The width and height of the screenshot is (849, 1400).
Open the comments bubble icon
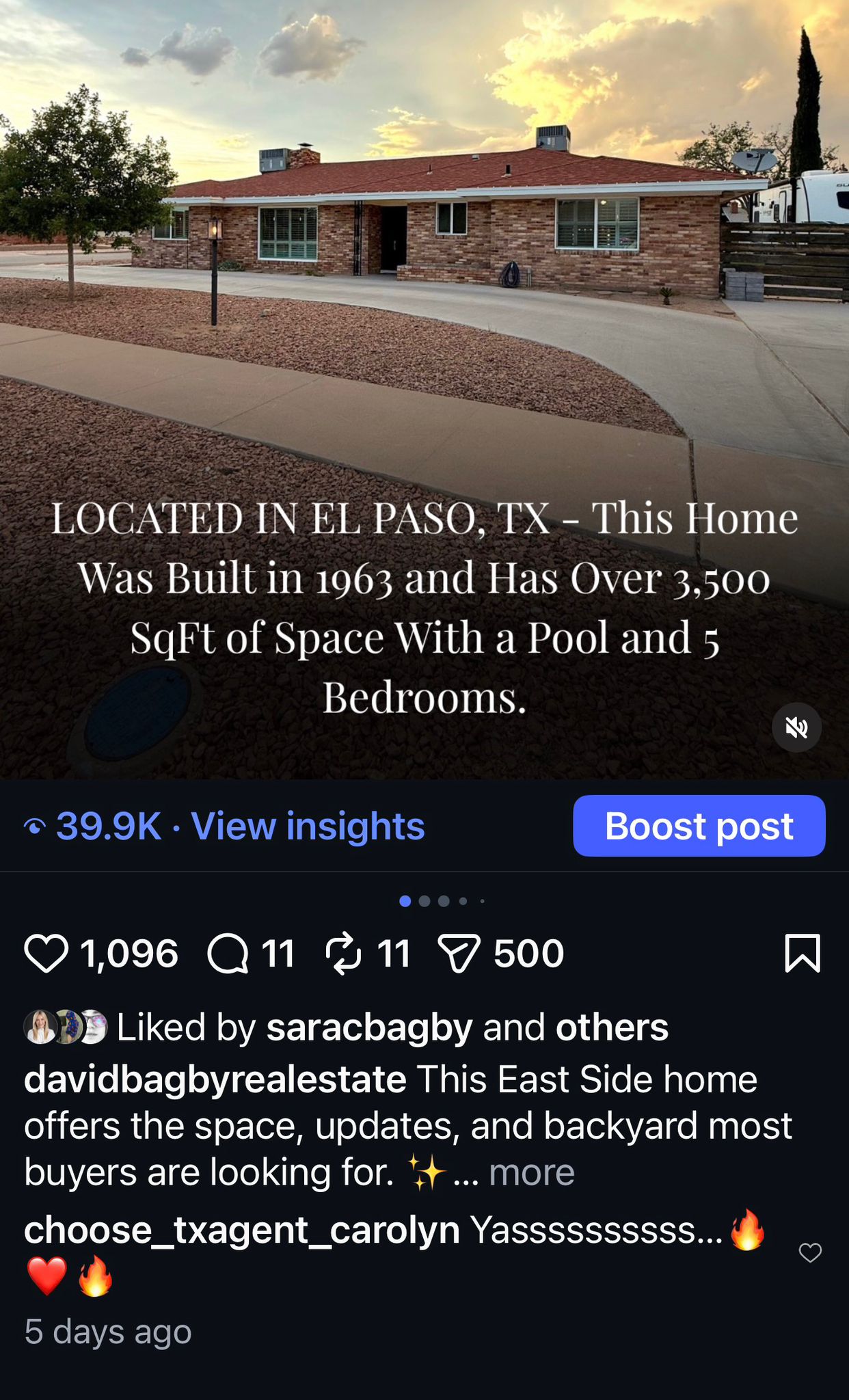[x=228, y=953]
